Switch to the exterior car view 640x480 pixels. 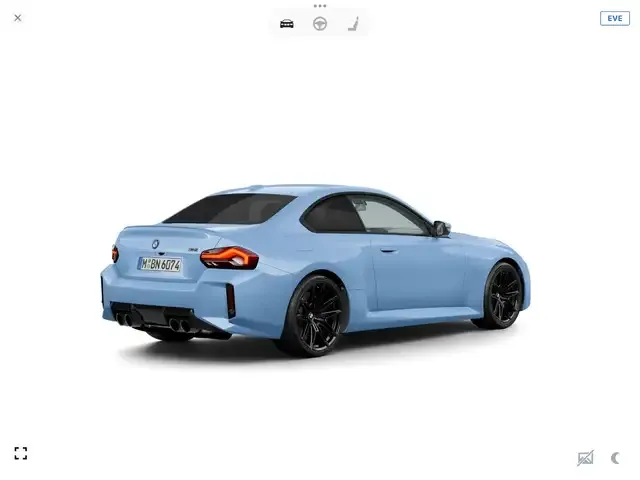coord(287,24)
